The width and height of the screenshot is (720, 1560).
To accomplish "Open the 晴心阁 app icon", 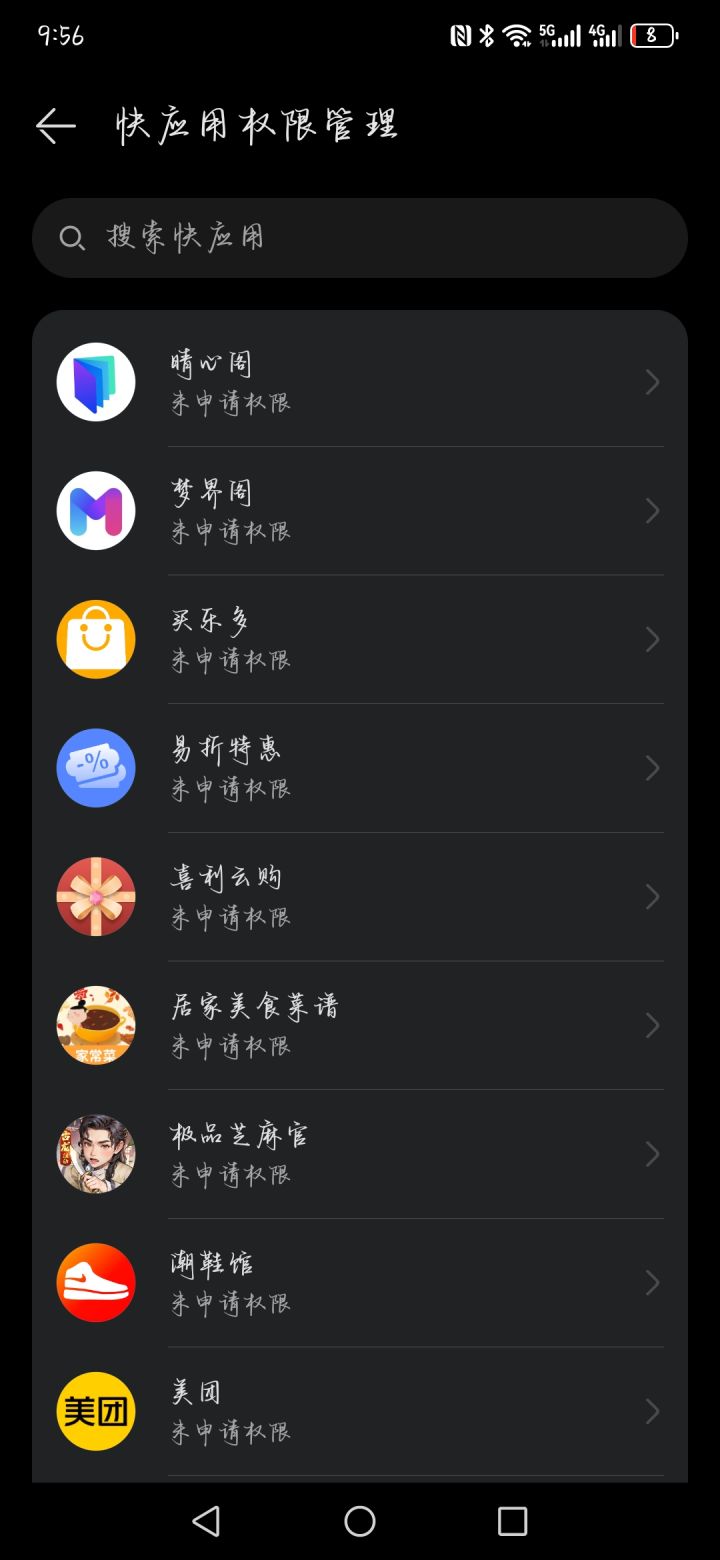I will pos(96,382).
